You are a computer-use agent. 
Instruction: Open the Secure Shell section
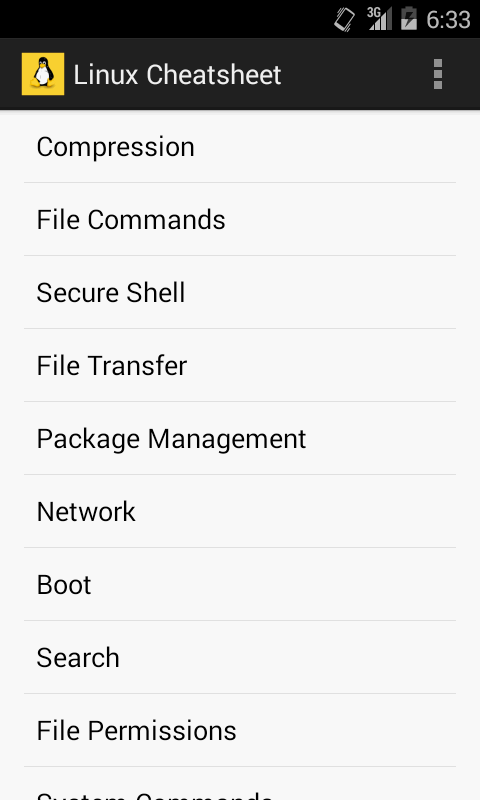(240, 293)
